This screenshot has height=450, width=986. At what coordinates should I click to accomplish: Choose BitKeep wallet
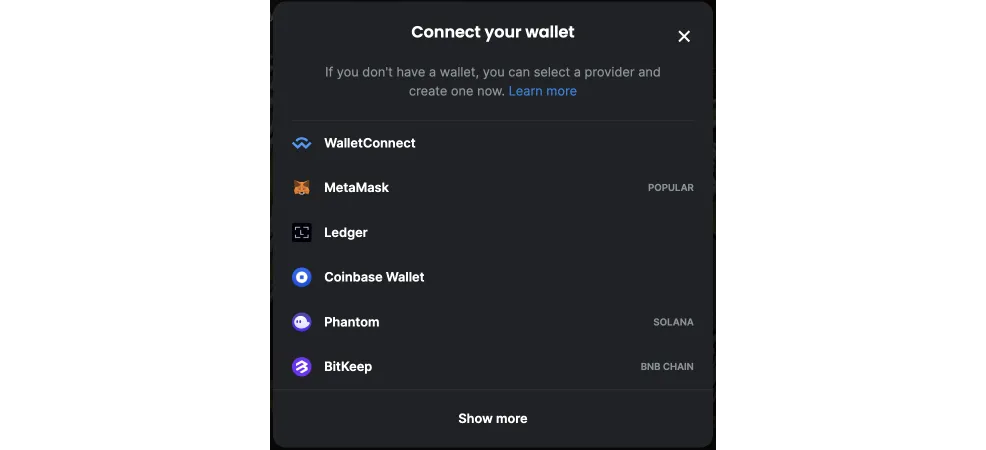(x=347, y=367)
